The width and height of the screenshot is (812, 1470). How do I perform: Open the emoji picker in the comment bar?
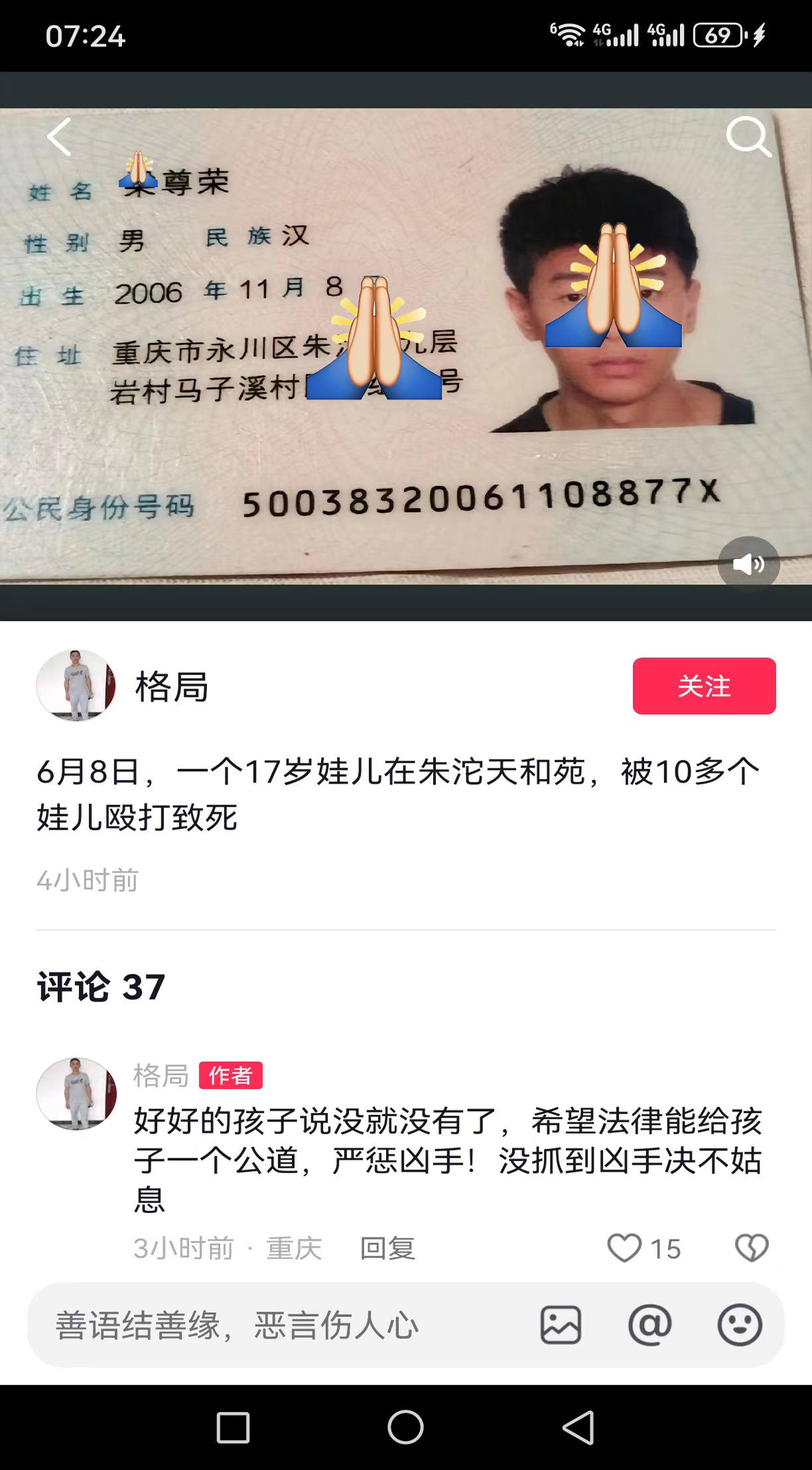(x=739, y=1325)
